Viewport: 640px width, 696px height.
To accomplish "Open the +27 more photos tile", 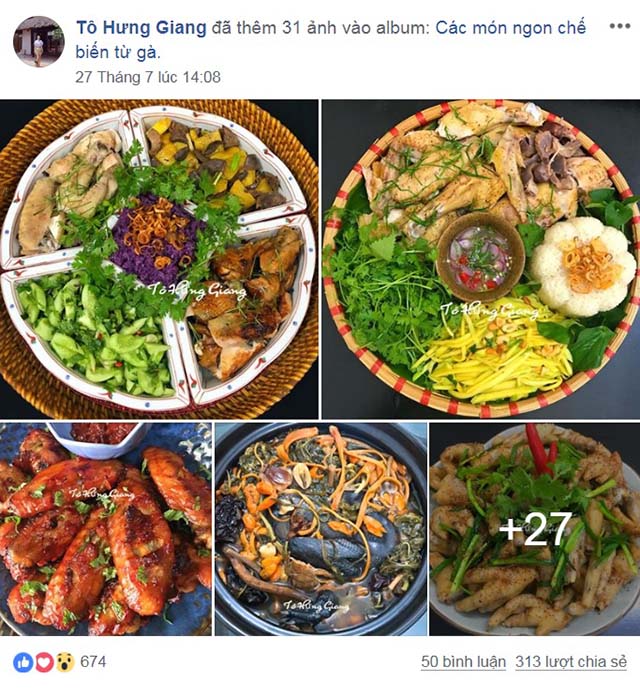I will click(535, 529).
